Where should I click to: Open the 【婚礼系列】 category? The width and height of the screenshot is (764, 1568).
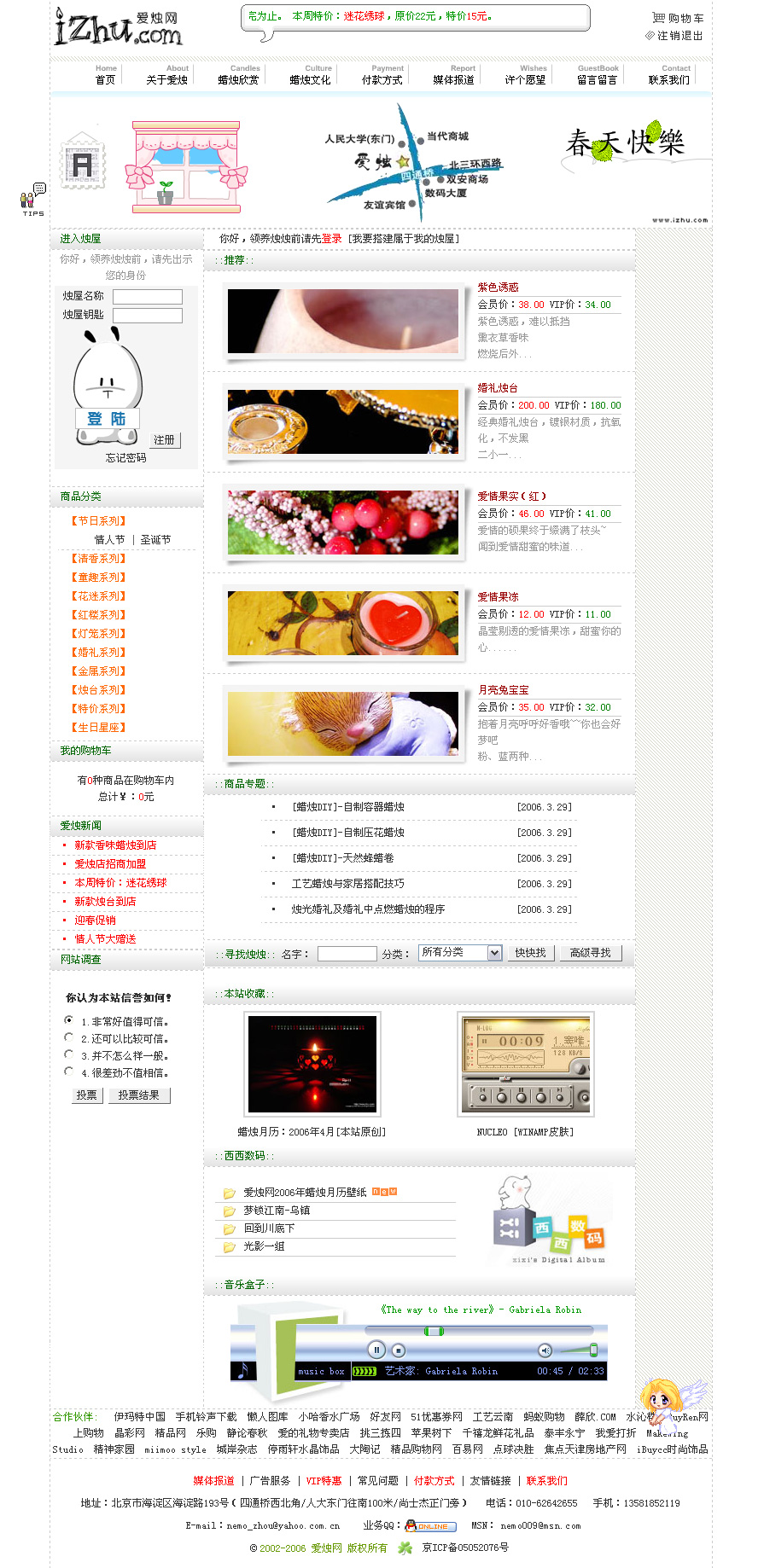tap(98, 653)
